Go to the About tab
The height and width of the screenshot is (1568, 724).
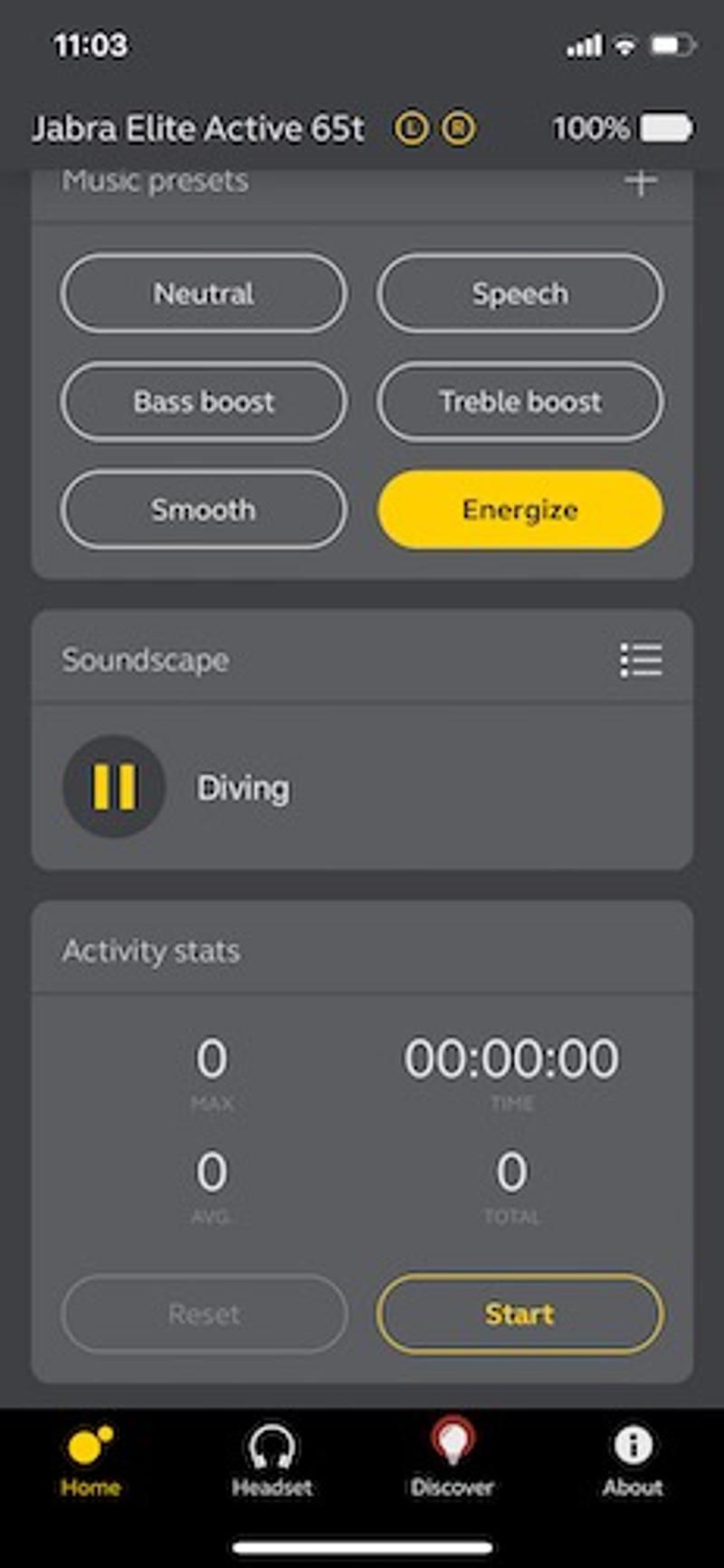click(x=633, y=1460)
